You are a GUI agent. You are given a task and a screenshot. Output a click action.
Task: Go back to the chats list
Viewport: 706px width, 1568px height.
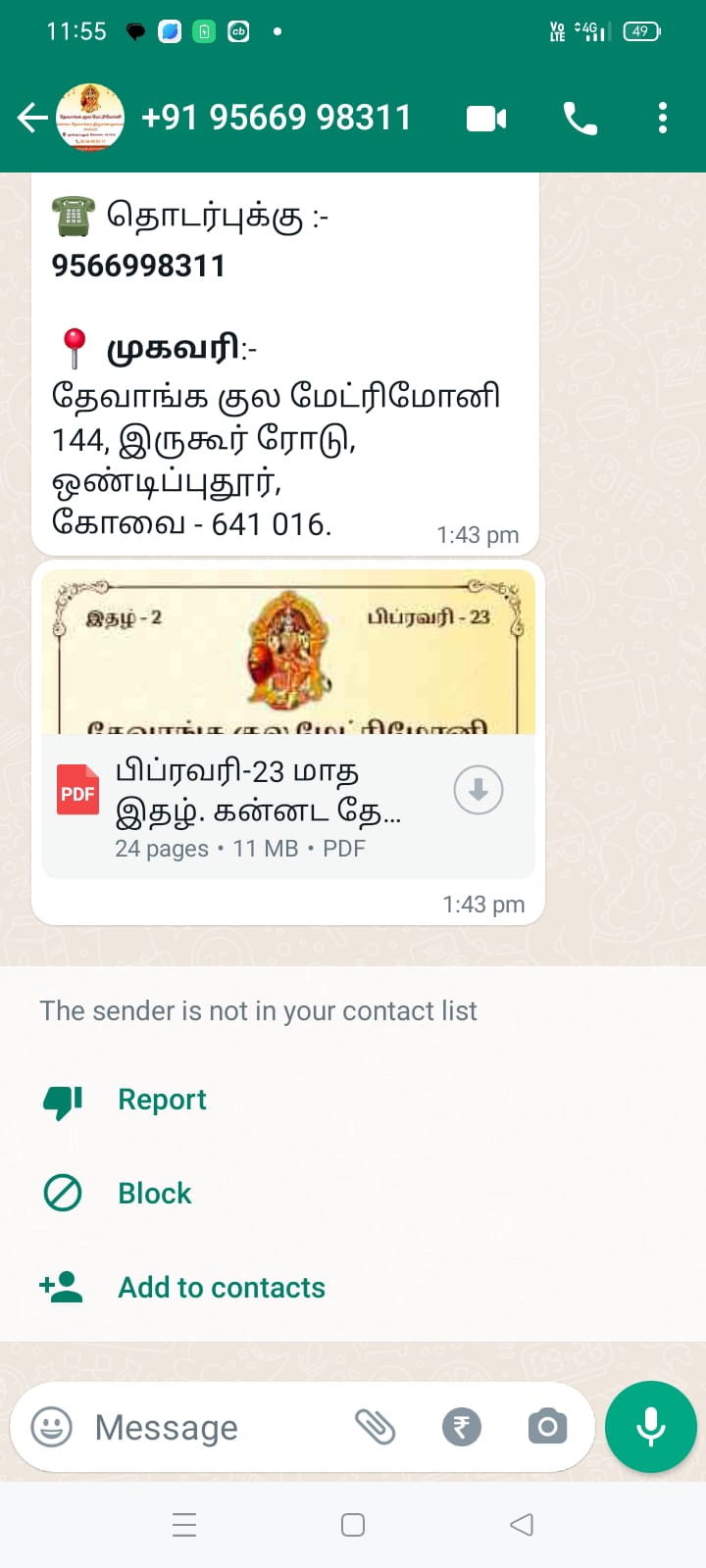point(31,119)
